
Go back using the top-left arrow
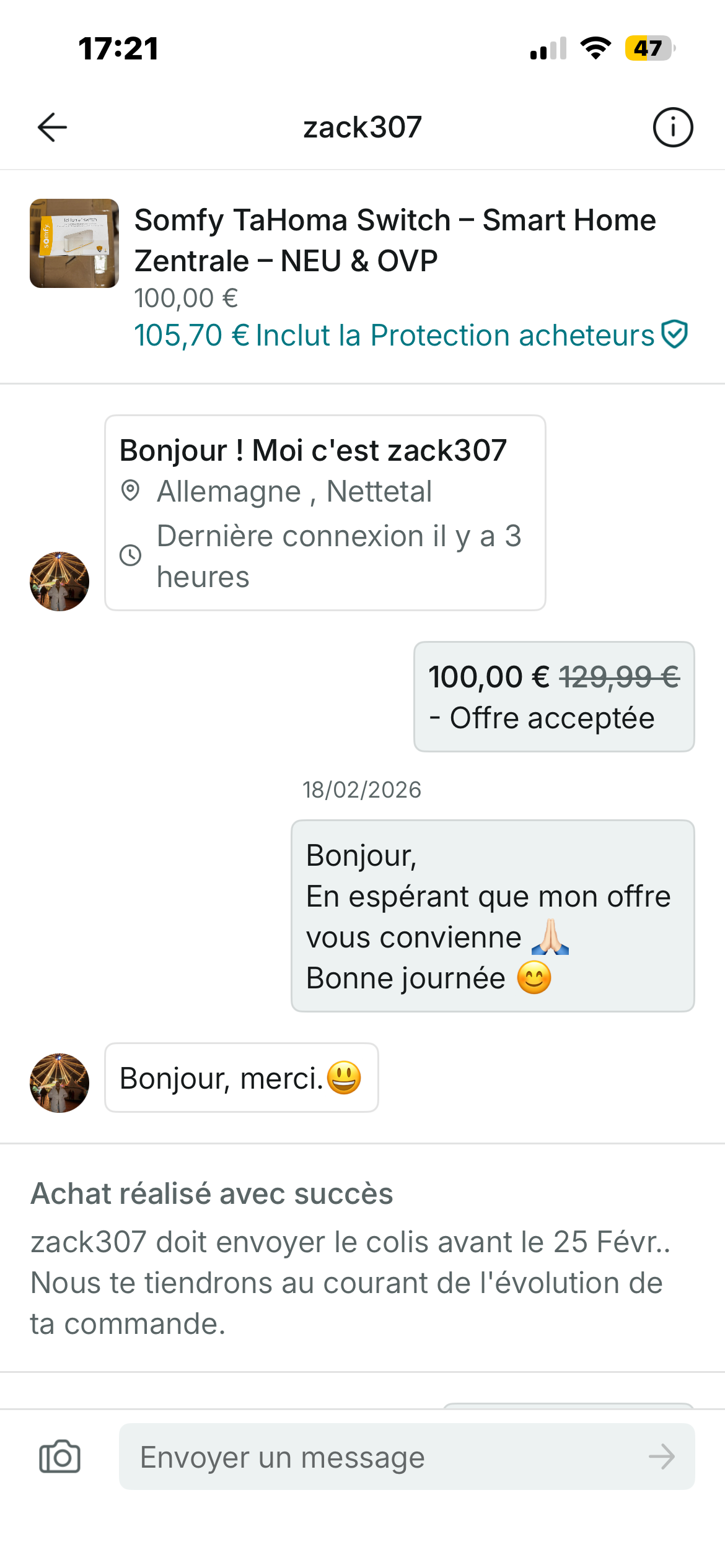(x=52, y=128)
